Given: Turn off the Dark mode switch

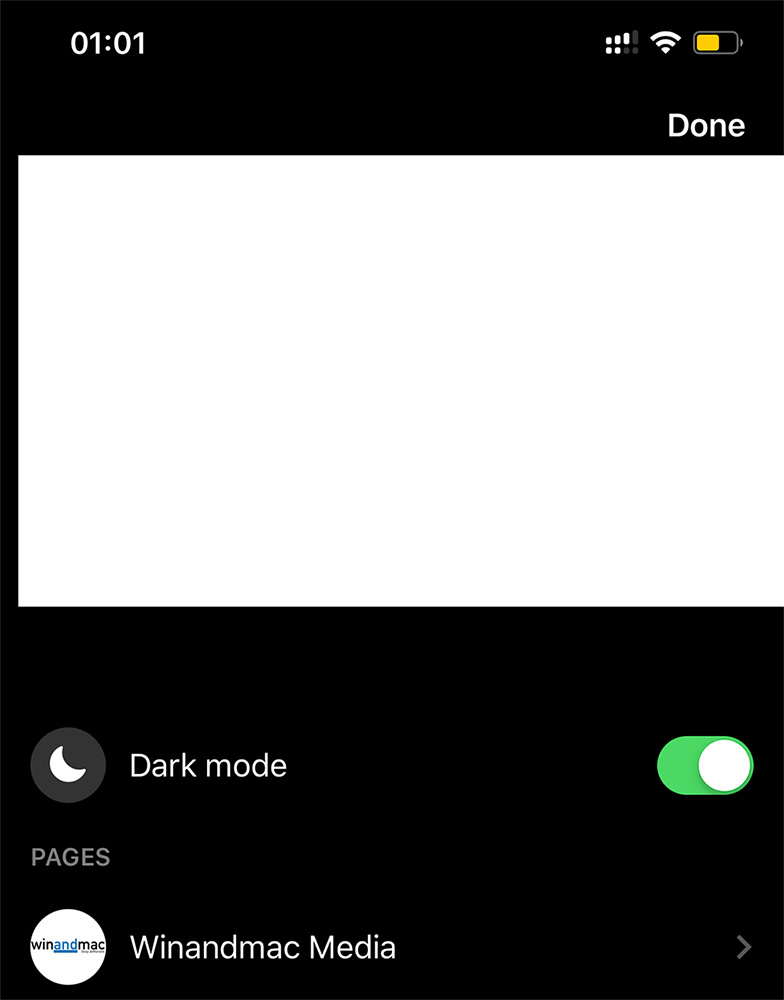Looking at the screenshot, I should [x=704, y=766].
